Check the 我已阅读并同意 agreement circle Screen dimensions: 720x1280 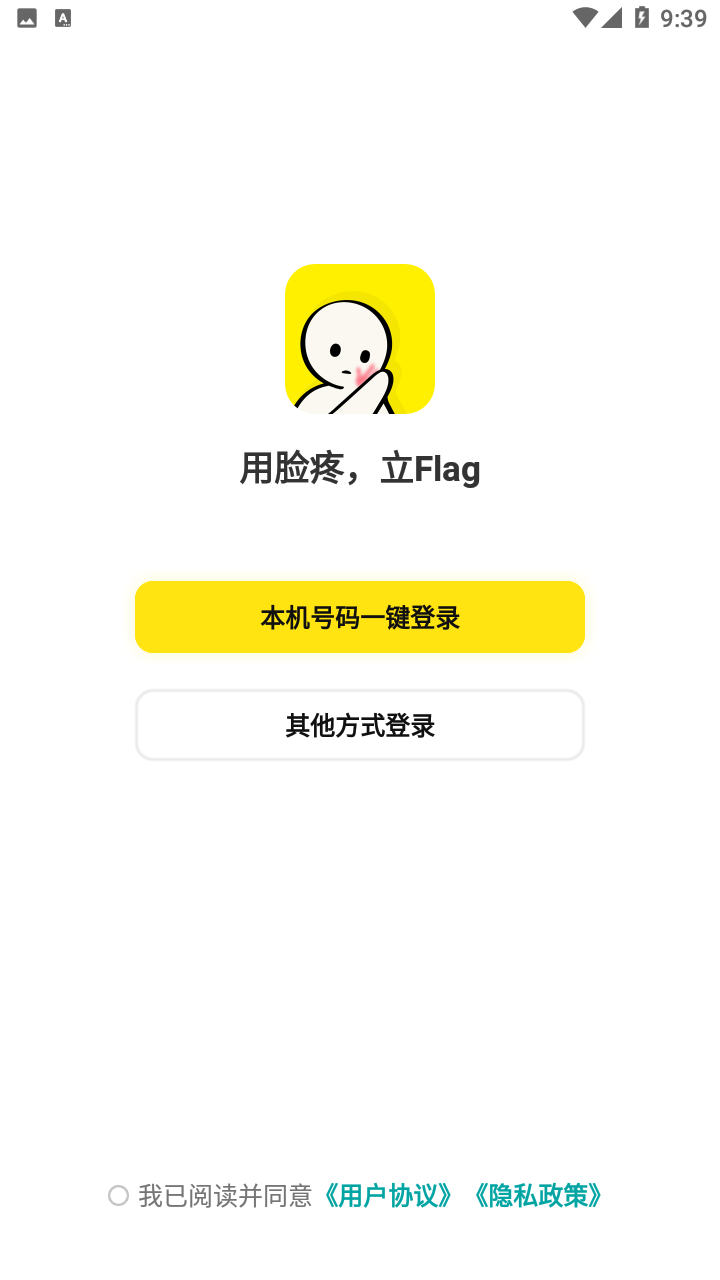tap(119, 1196)
